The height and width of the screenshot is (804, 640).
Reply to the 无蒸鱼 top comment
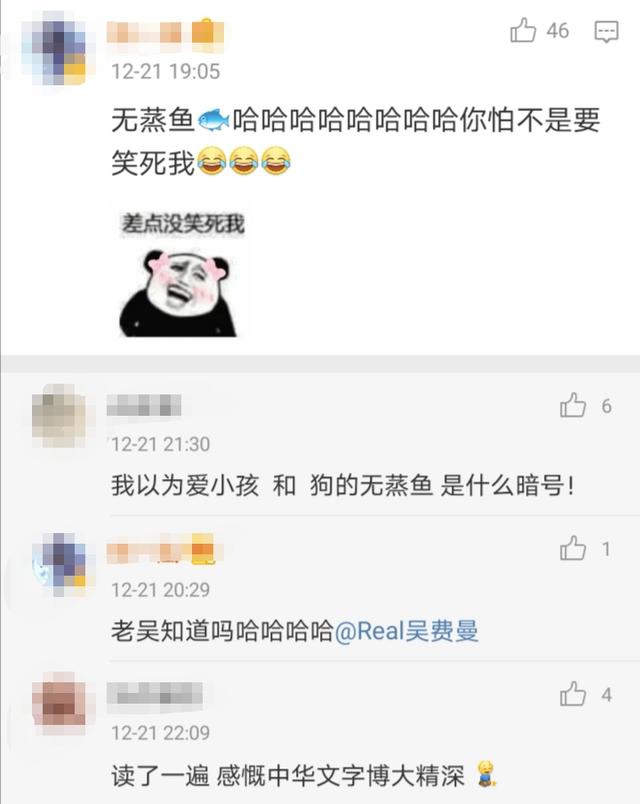coord(607,32)
